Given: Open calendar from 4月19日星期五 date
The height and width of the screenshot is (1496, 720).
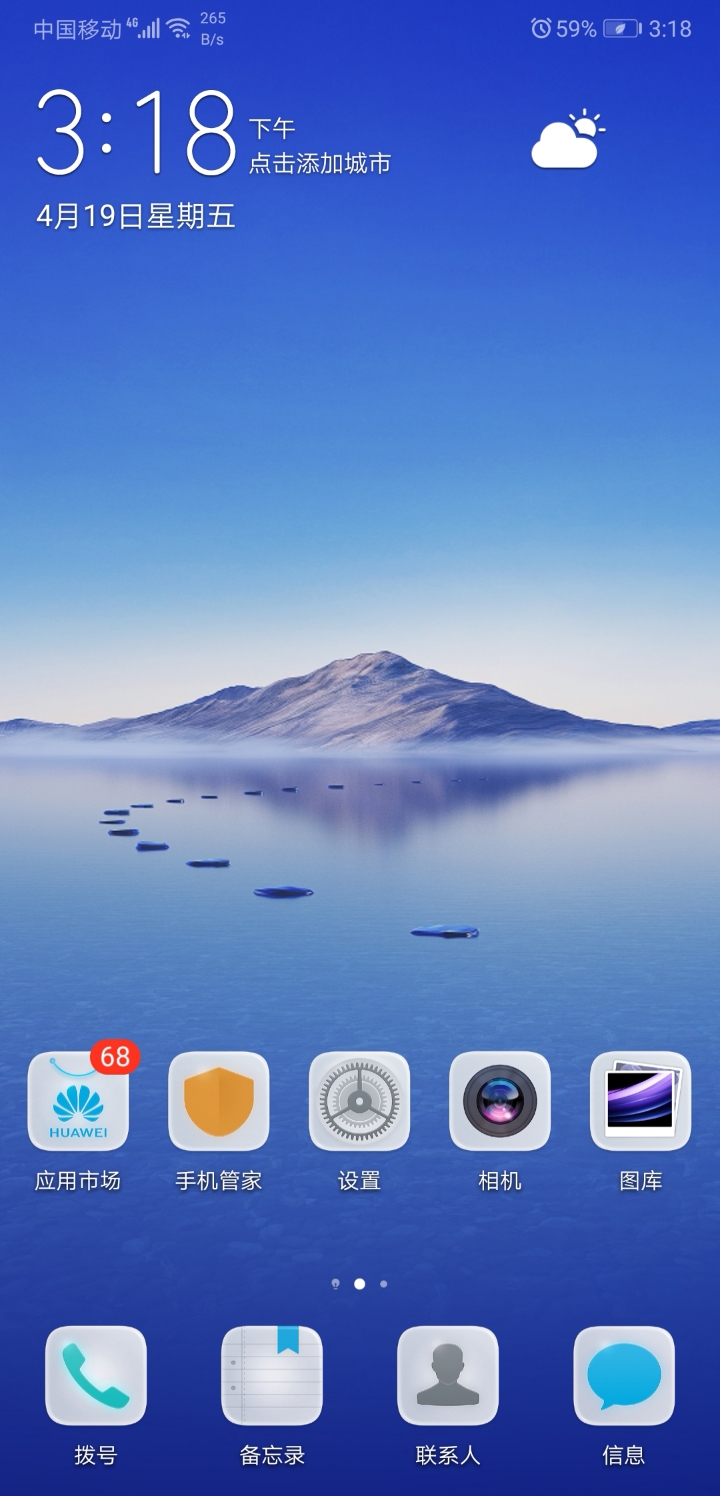Looking at the screenshot, I should pos(136,216).
